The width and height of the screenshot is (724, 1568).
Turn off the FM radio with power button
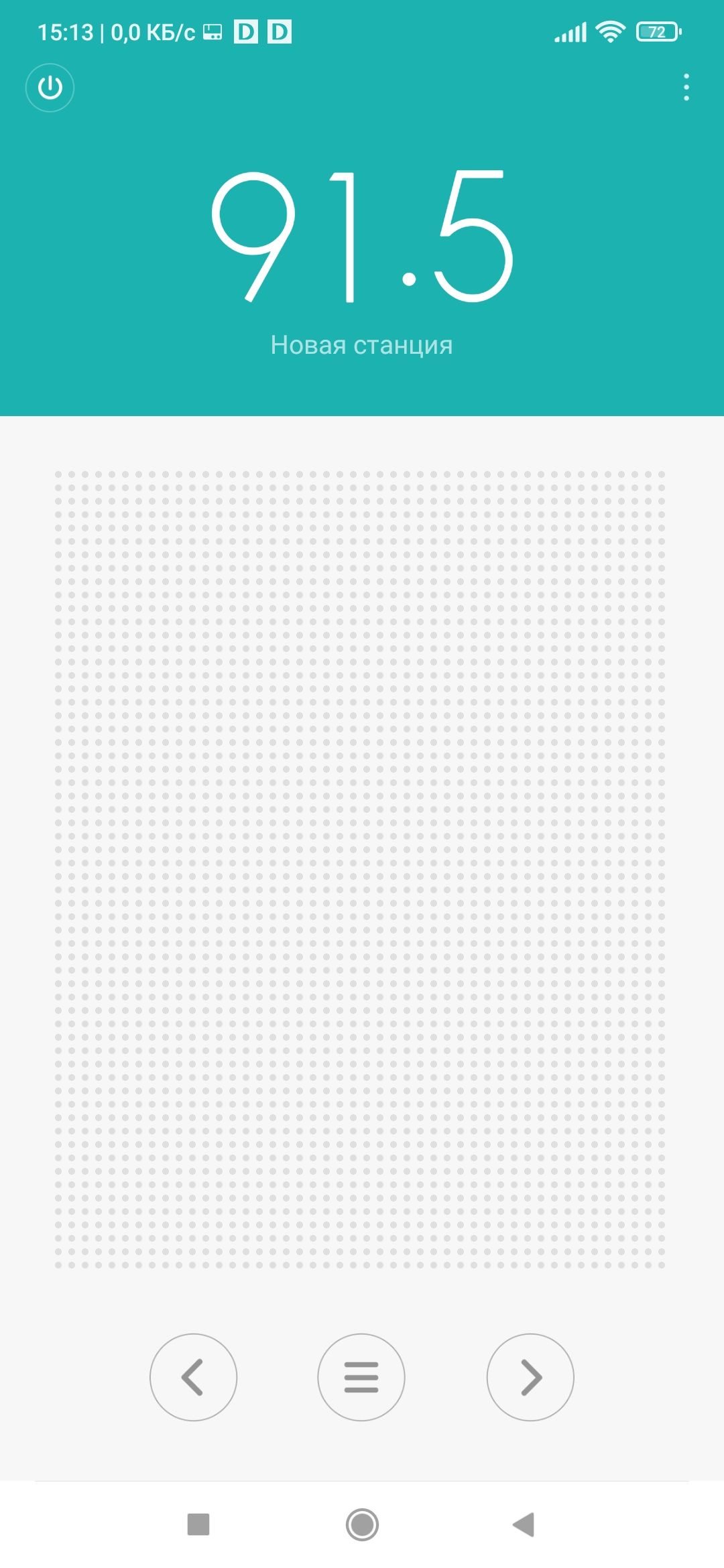click(x=50, y=88)
